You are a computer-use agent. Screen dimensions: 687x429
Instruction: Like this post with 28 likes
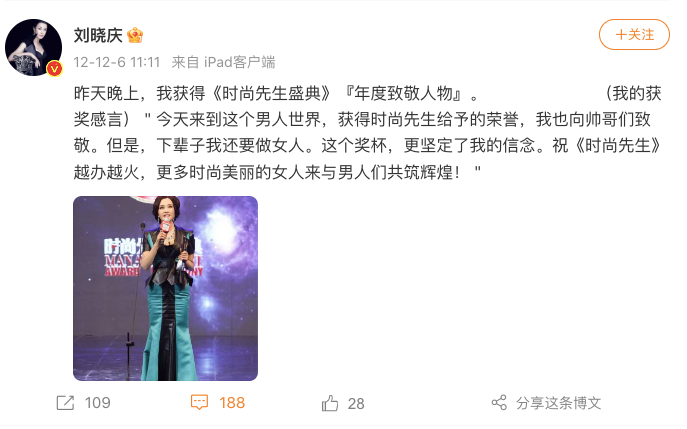point(342,403)
